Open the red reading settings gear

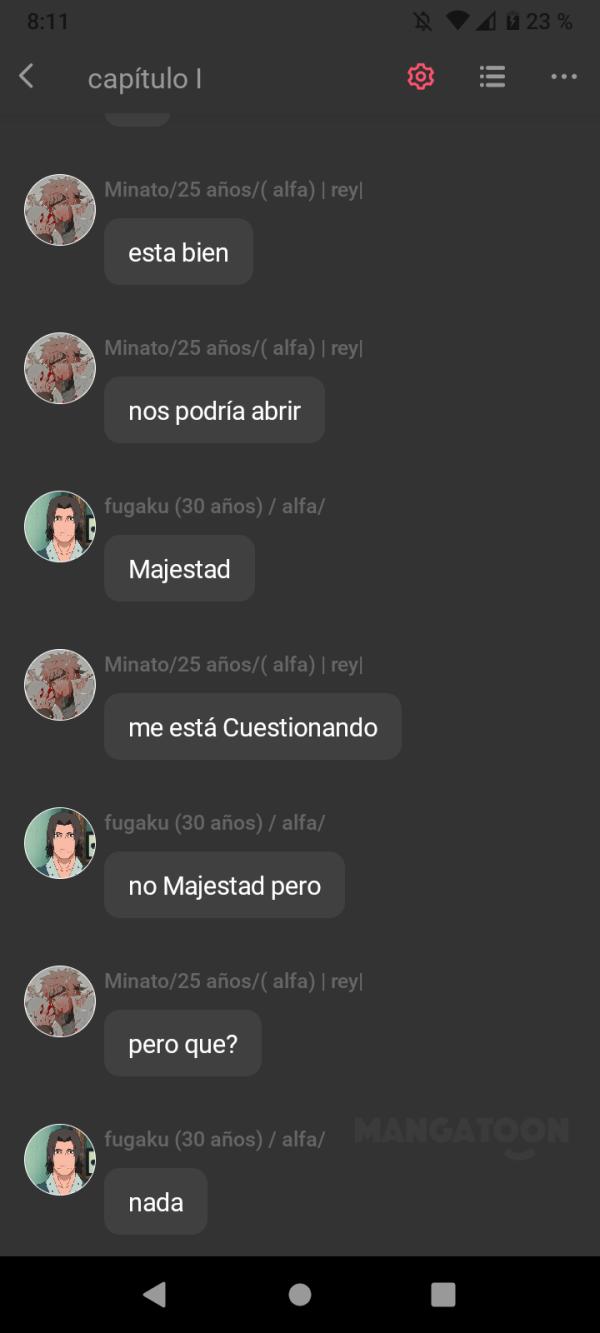(421, 77)
